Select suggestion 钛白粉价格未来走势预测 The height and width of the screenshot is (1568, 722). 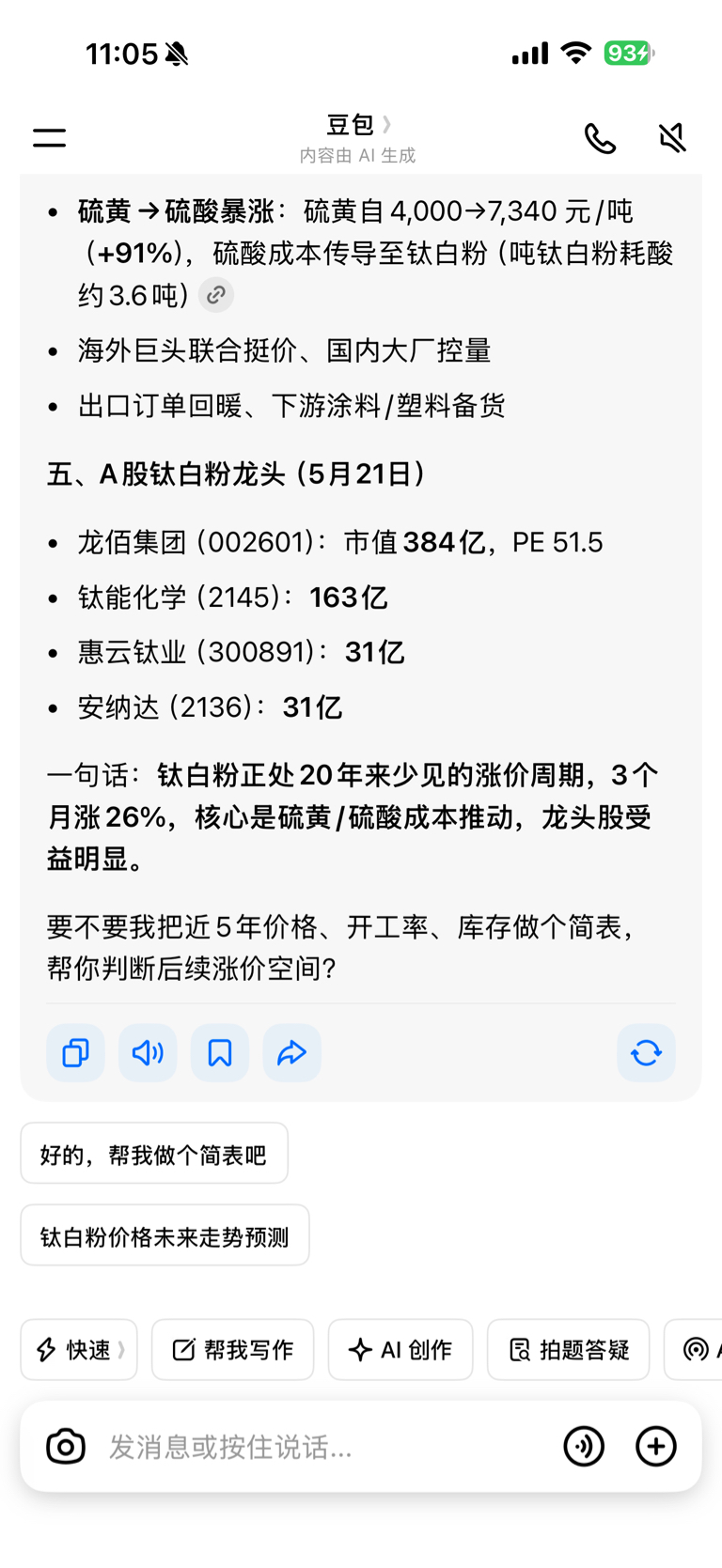tap(165, 1235)
